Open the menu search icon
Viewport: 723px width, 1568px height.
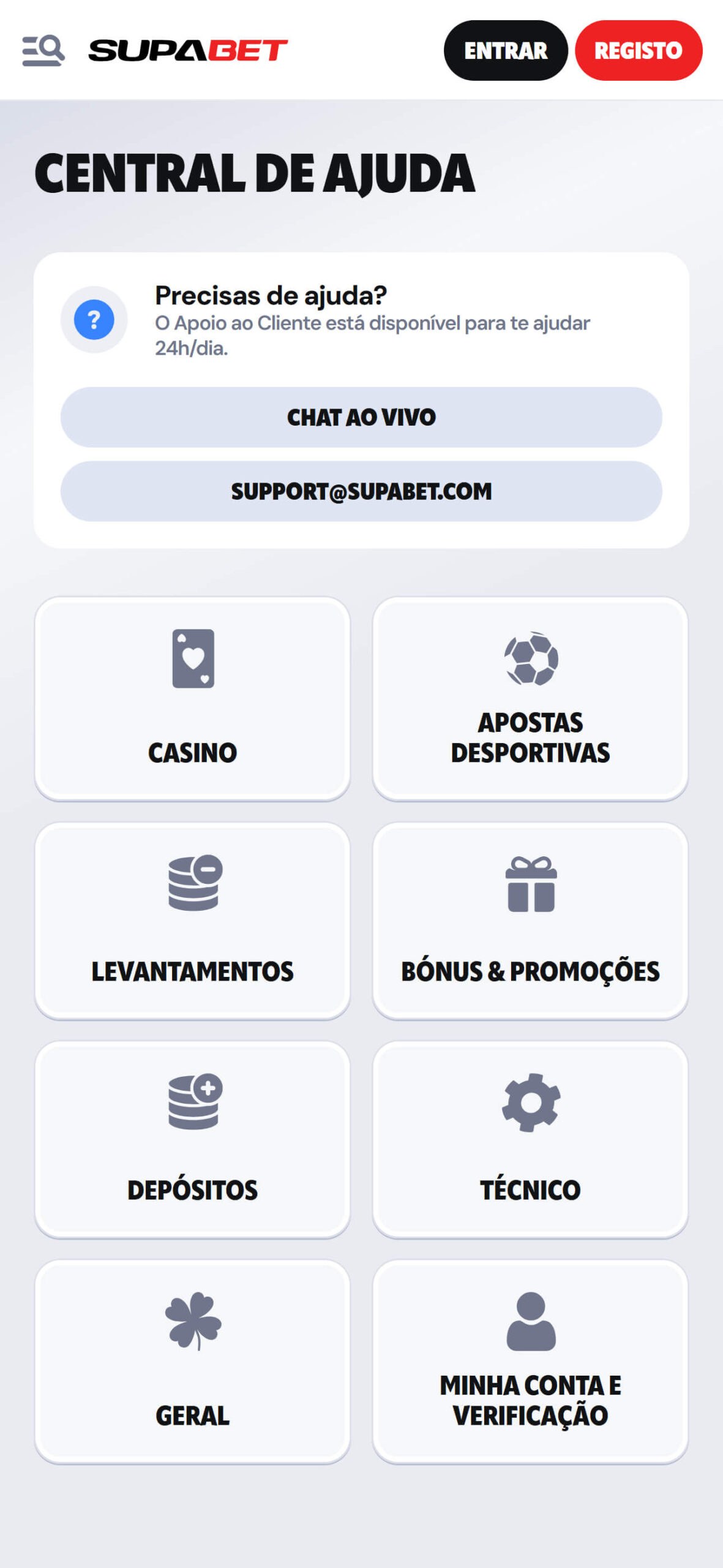[43, 50]
